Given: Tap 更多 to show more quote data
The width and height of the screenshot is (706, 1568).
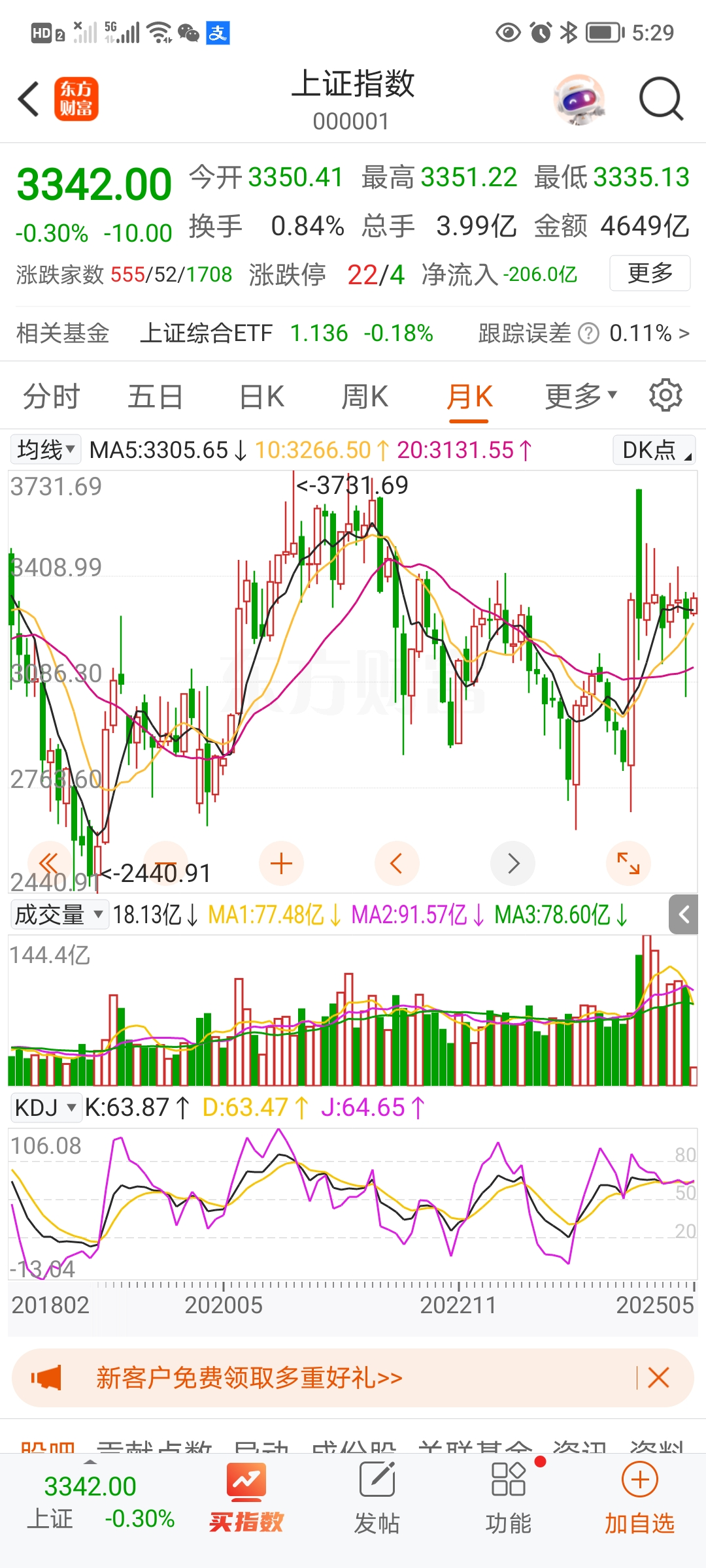Looking at the screenshot, I should point(650,273).
